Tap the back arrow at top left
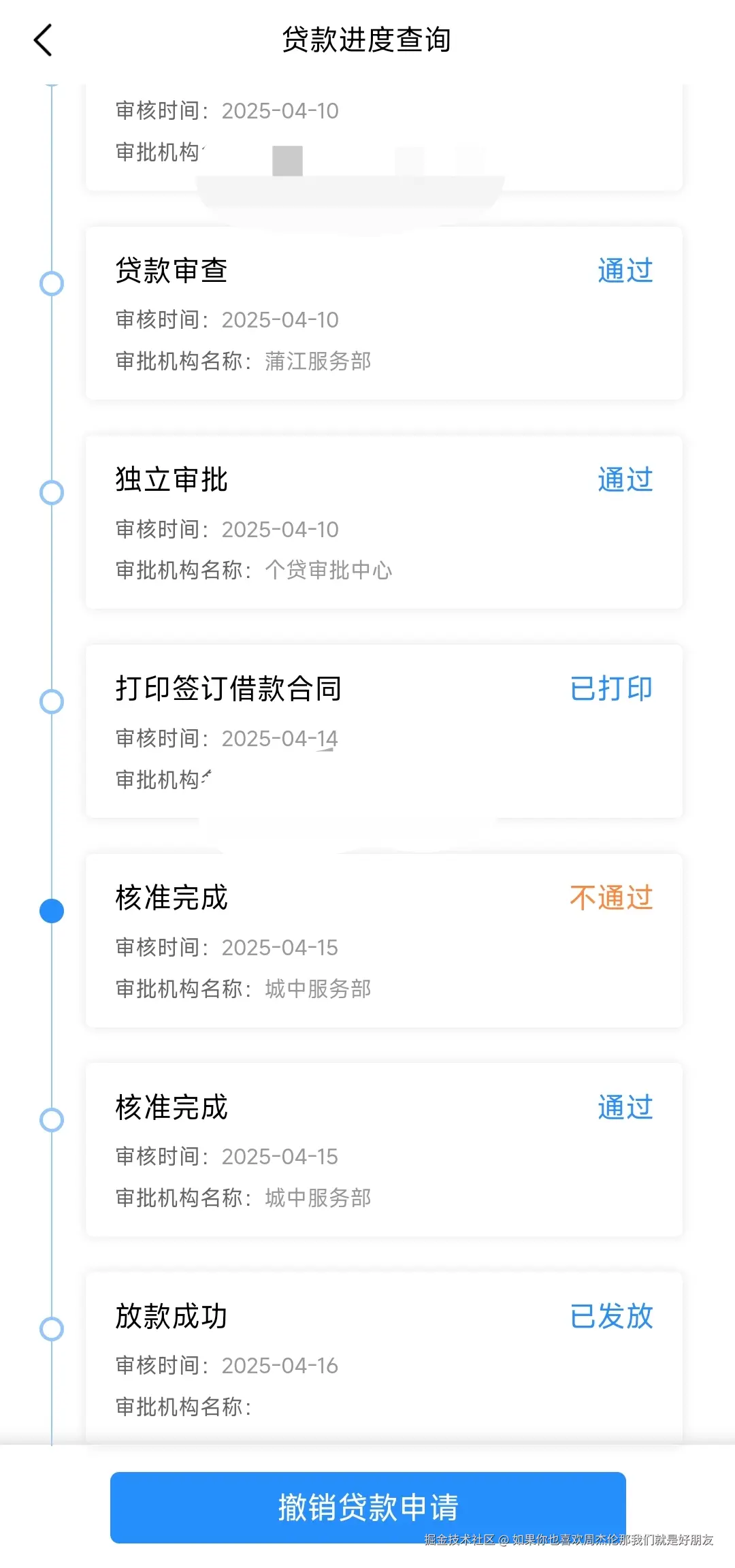This screenshot has height=1568, width=735. (x=44, y=39)
